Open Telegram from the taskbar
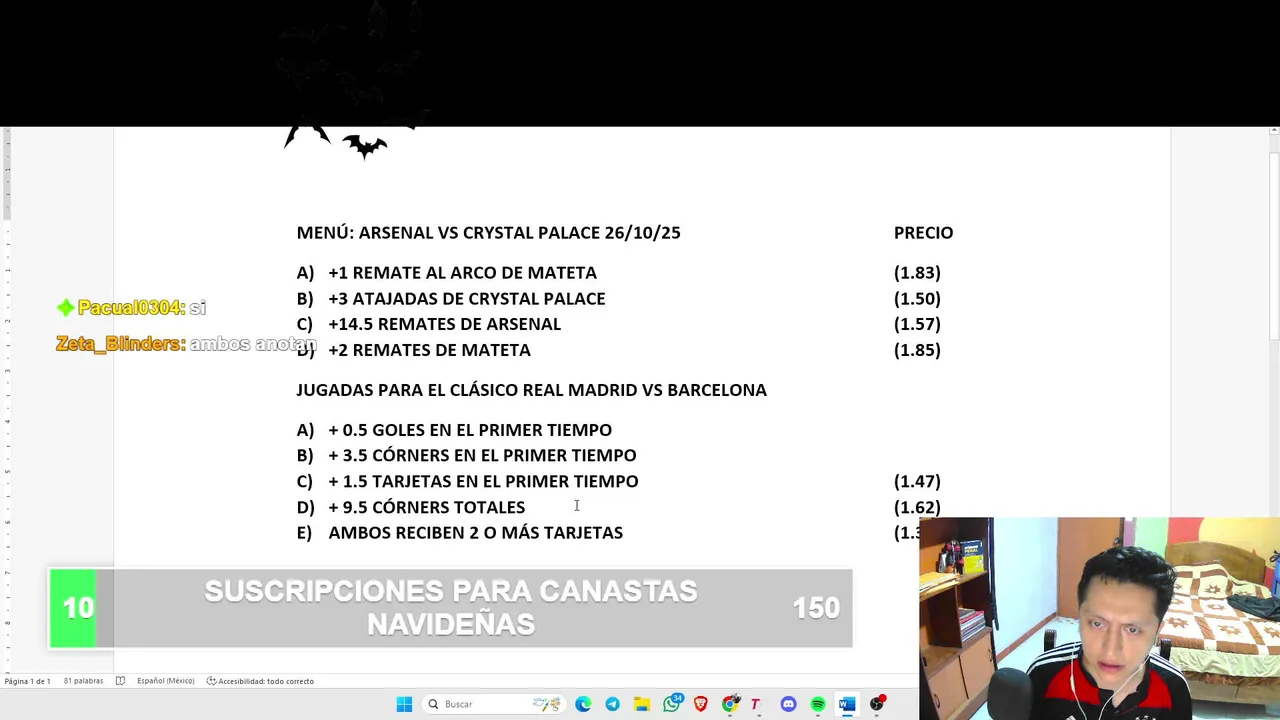1280x720 pixels. (x=612, y=704)
